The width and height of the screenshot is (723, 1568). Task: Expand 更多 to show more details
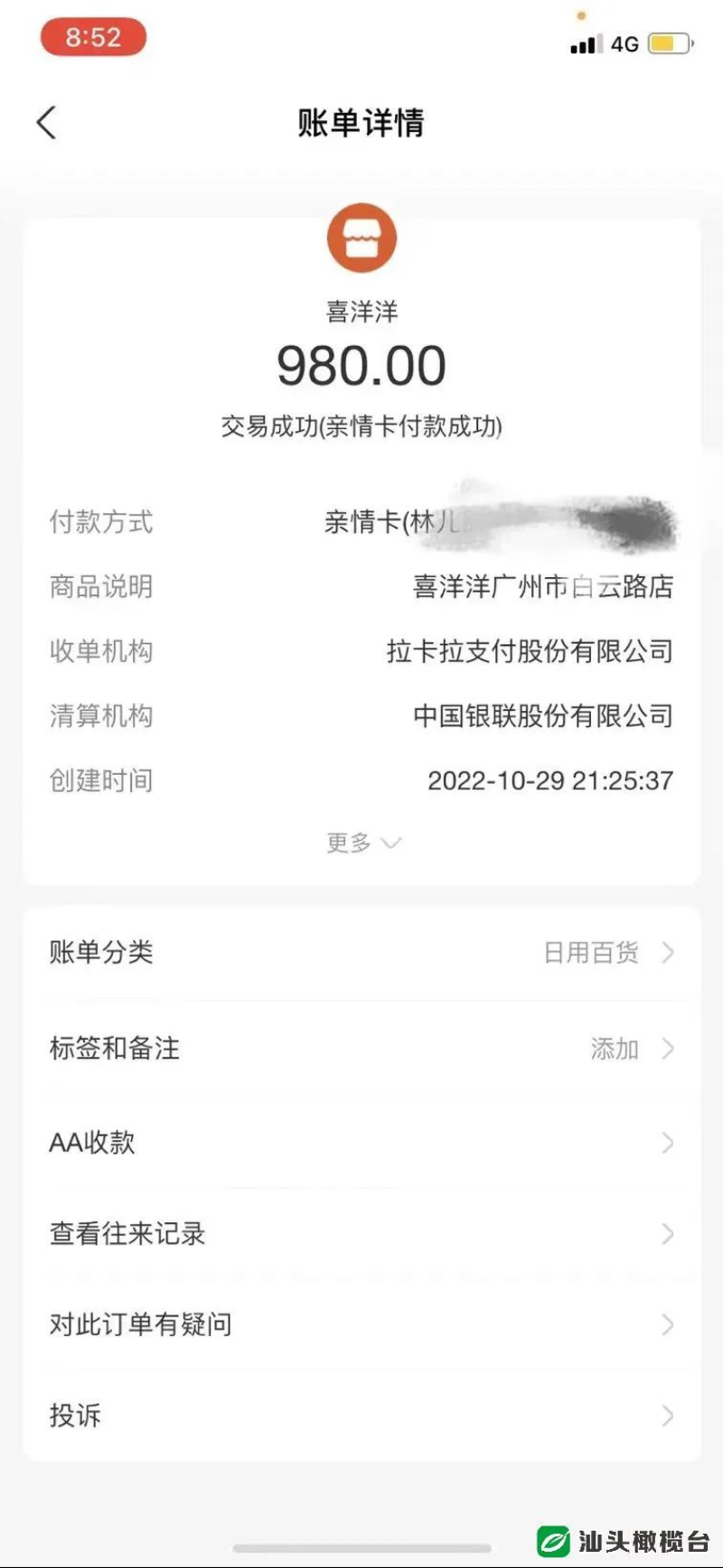coord(361,843)
